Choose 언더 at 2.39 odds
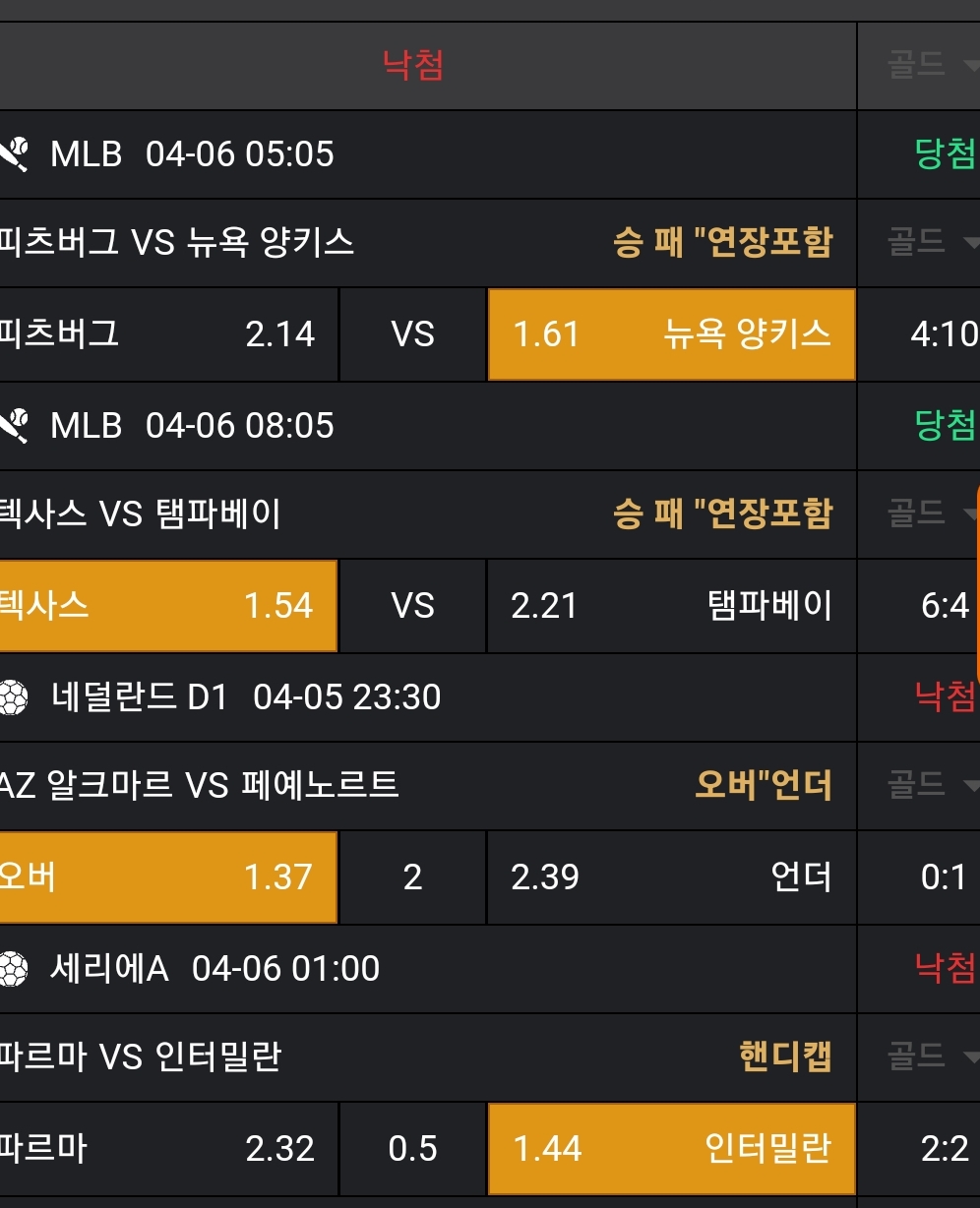Screen dimensions: 980x1208 671,877
